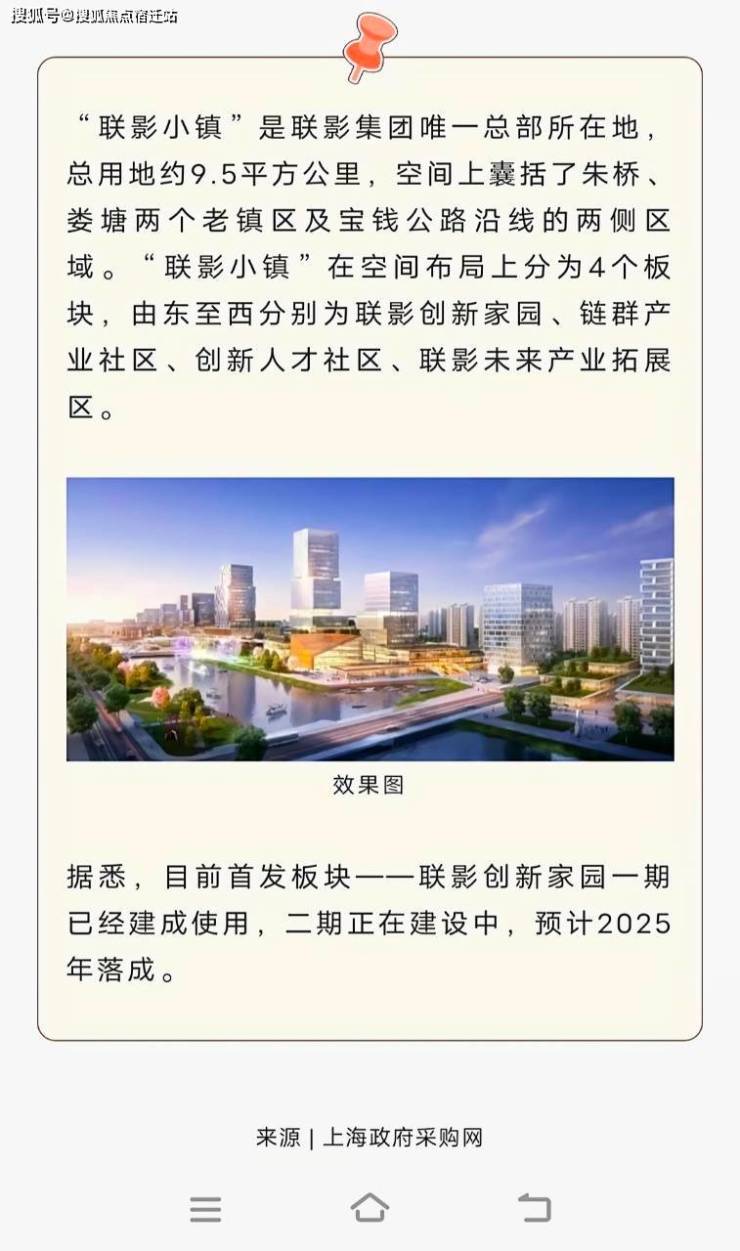Tap the system back button
This screenshot has height=1251, width=740.
point(534,1208)
